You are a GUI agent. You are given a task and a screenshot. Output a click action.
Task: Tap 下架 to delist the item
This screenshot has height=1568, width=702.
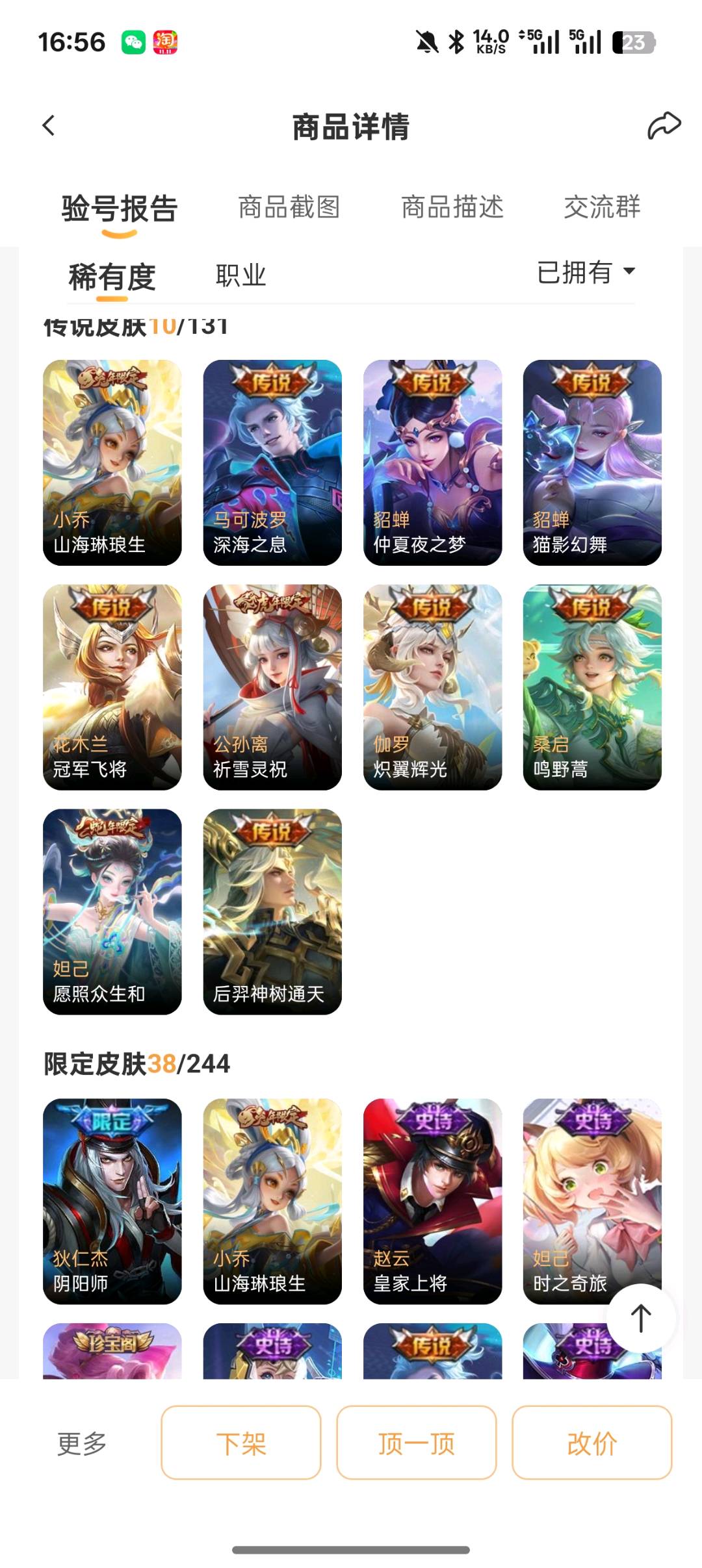pos(241,1443)
